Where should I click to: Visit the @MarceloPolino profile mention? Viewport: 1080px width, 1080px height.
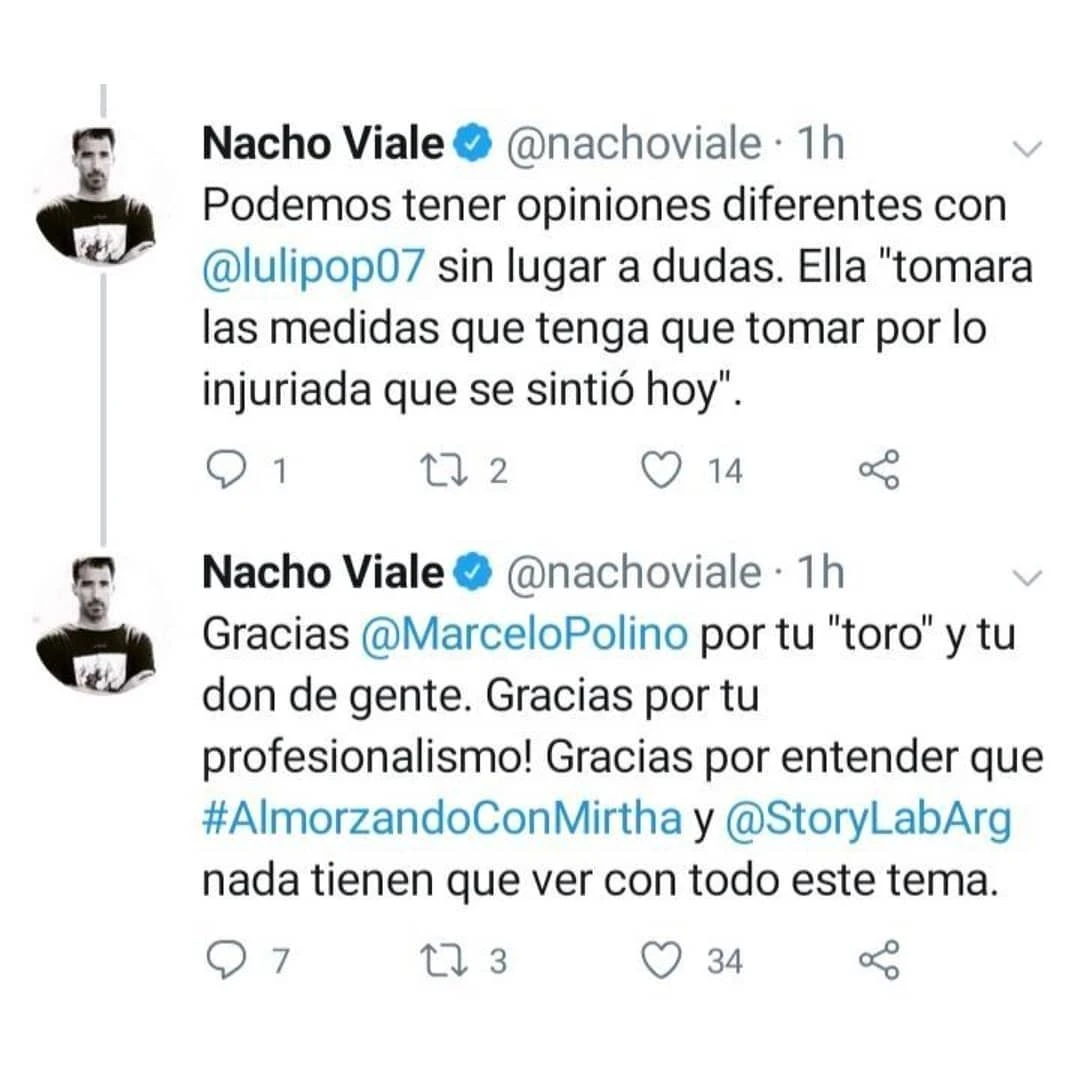click(525, 634)
